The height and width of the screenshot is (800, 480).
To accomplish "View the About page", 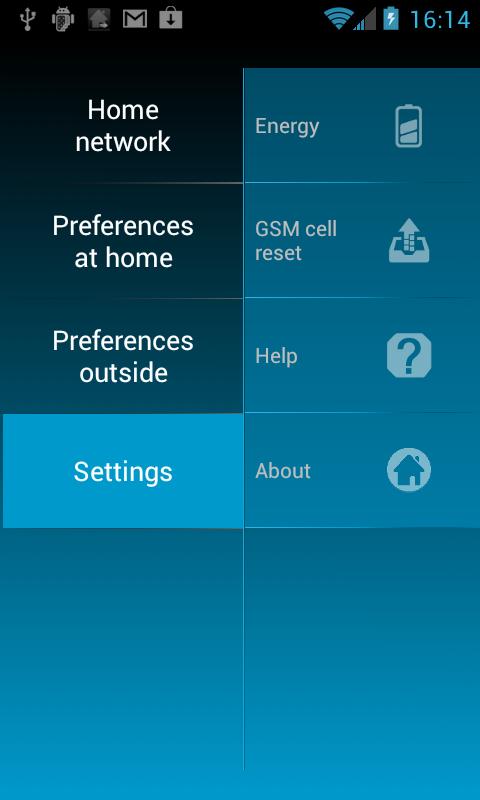I will tap(362, 470).
